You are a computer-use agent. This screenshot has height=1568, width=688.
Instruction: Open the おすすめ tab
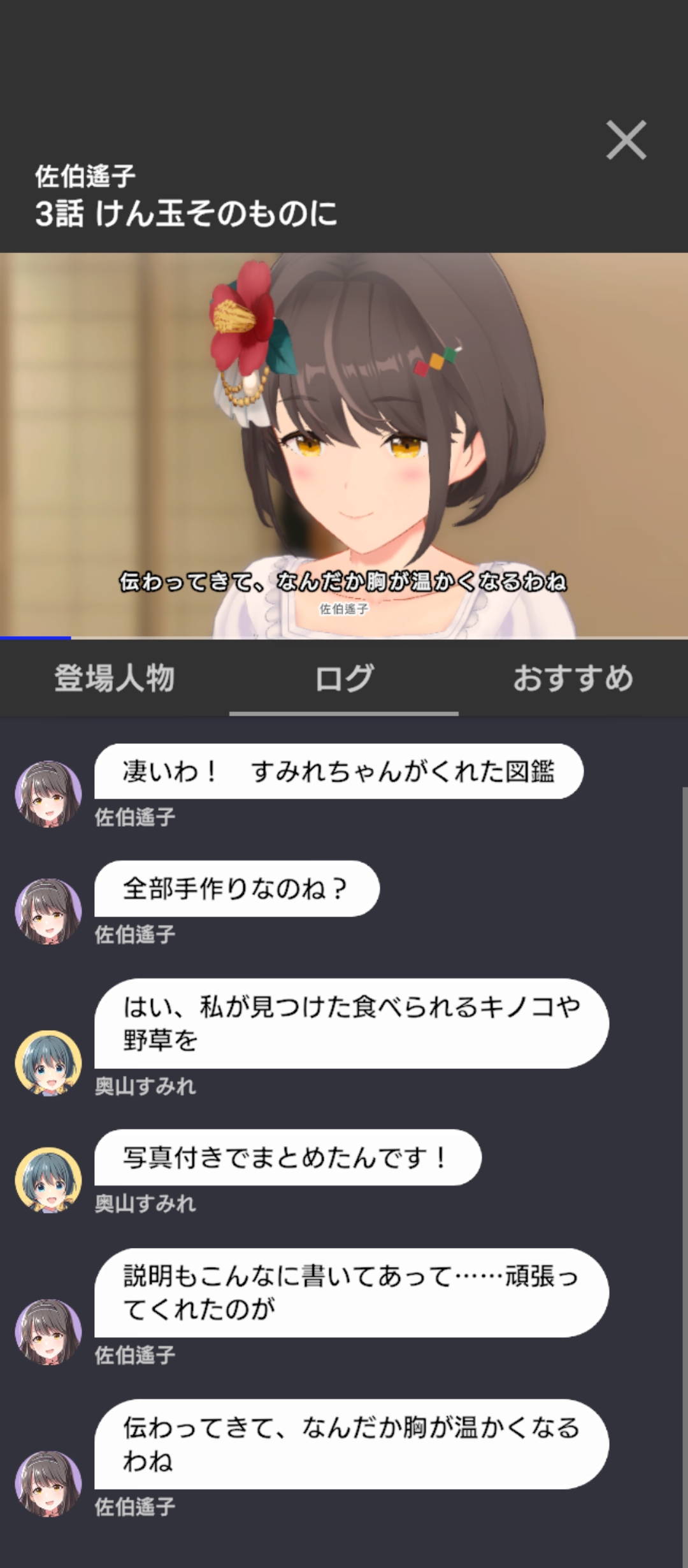[573, 678]
